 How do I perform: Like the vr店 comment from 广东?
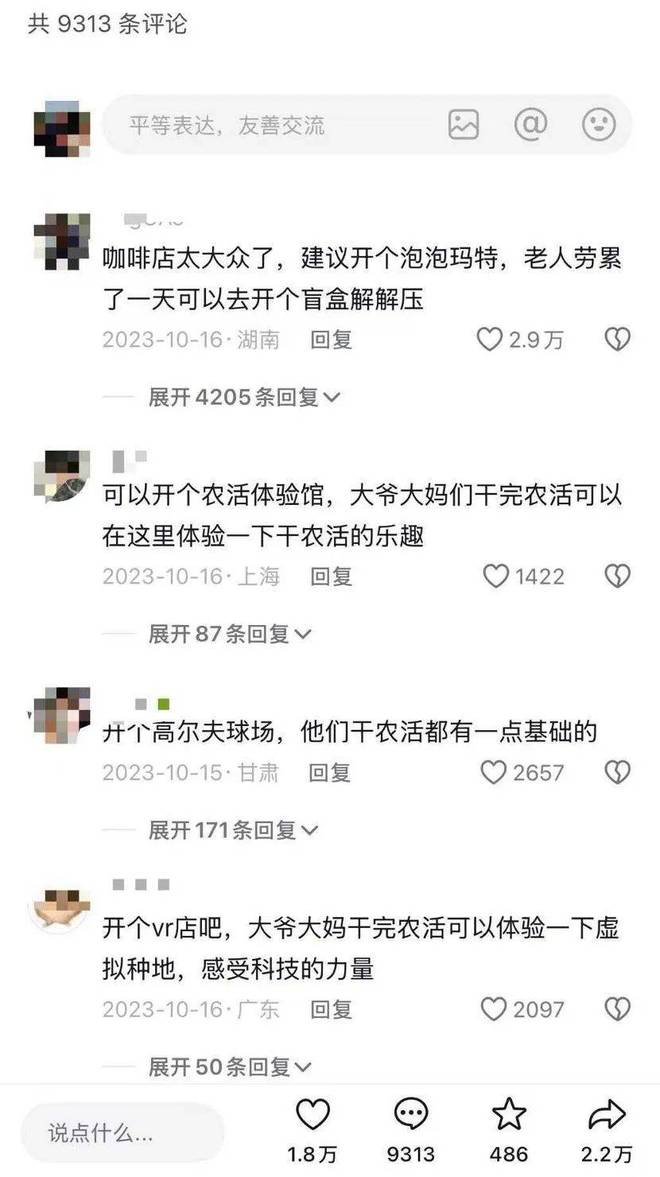point(494,1009)
